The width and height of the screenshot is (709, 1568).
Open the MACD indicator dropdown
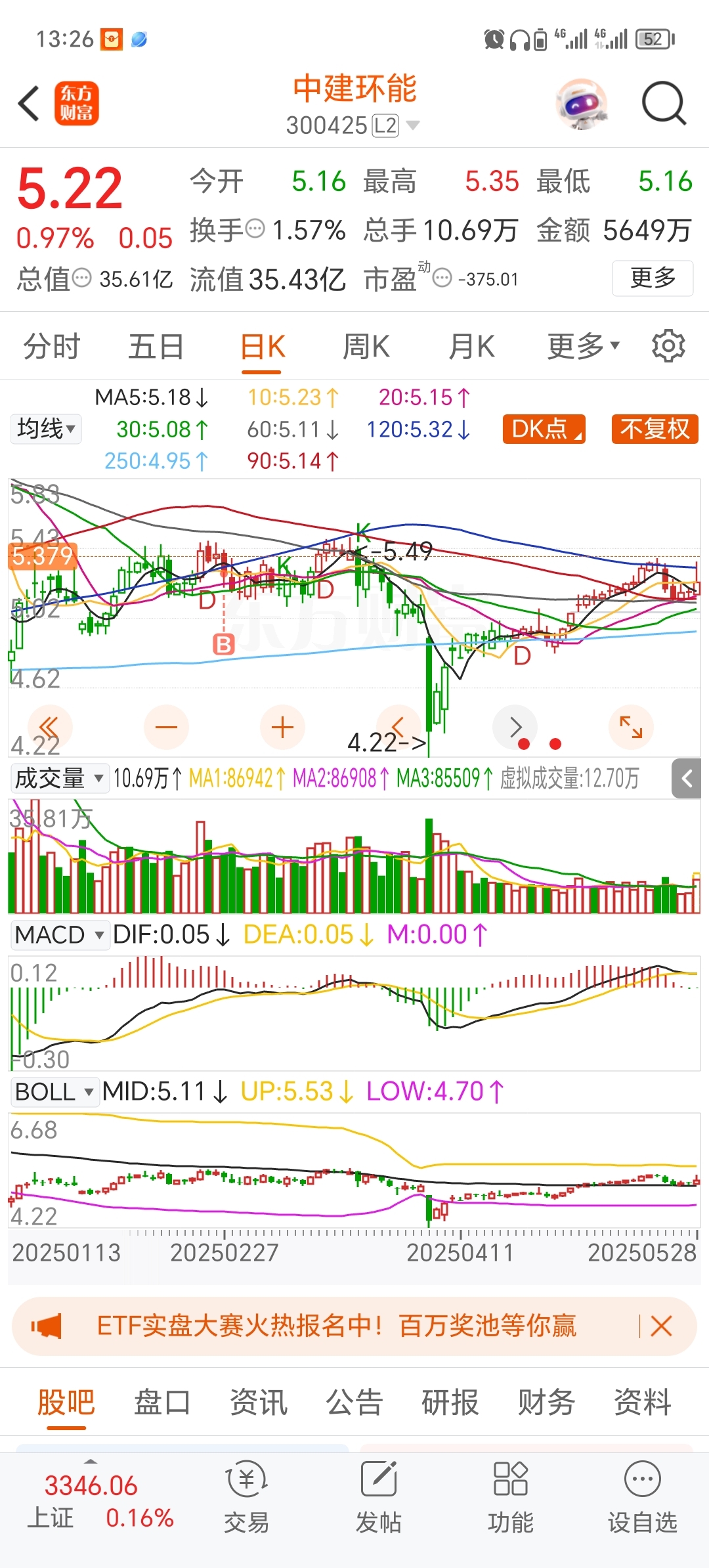(x=59, y=934)
